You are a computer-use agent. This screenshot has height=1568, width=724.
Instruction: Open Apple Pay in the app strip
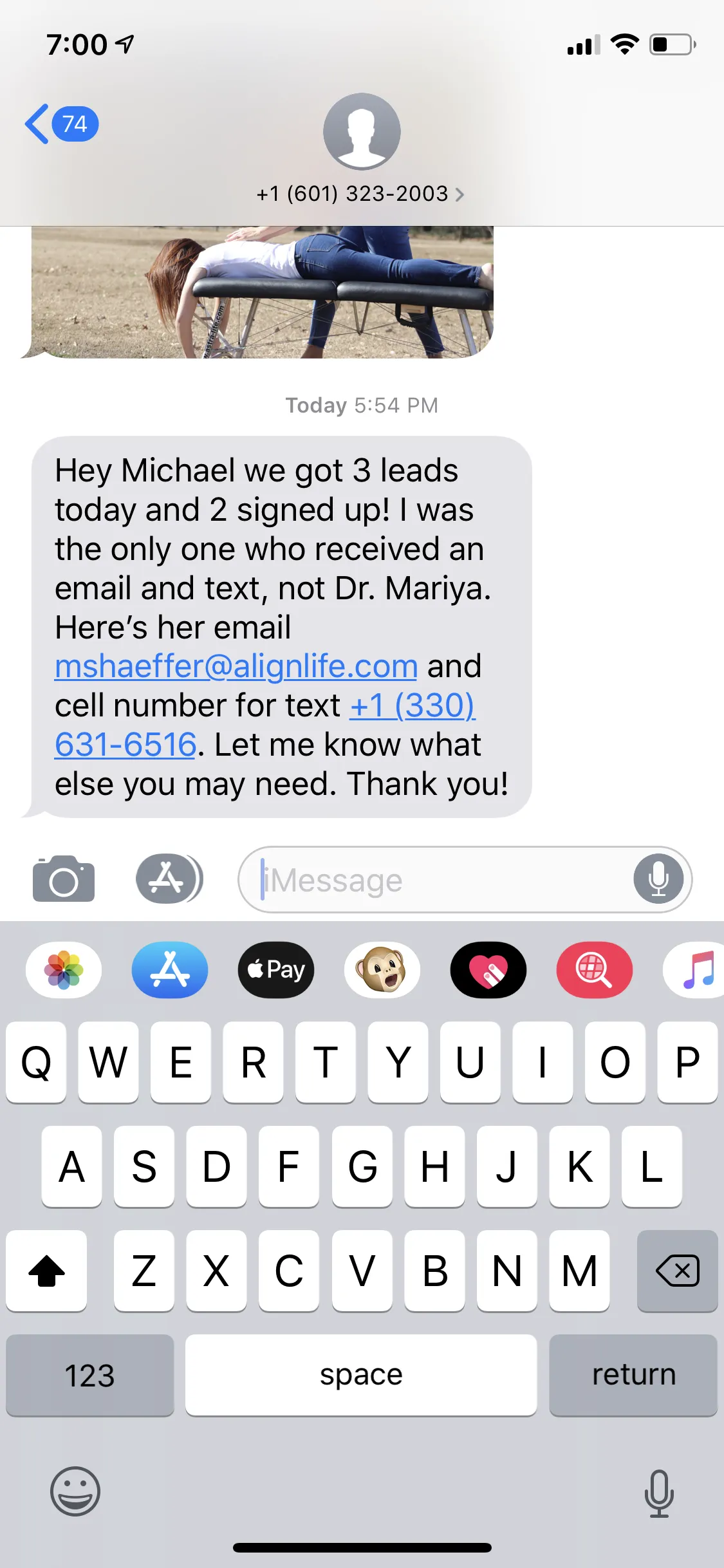(276, 969)
